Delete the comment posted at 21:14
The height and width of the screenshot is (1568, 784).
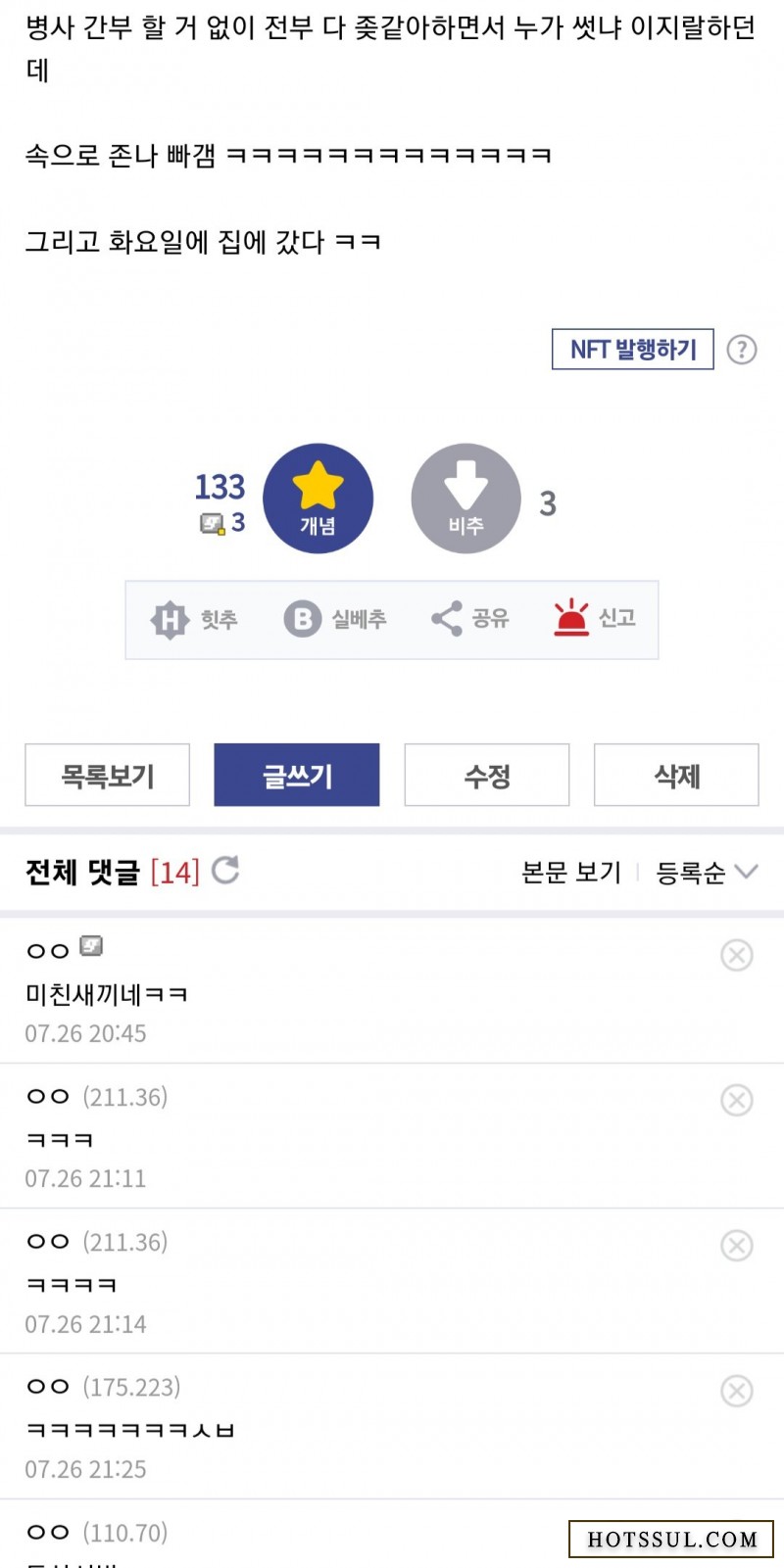pos(737,1245)
